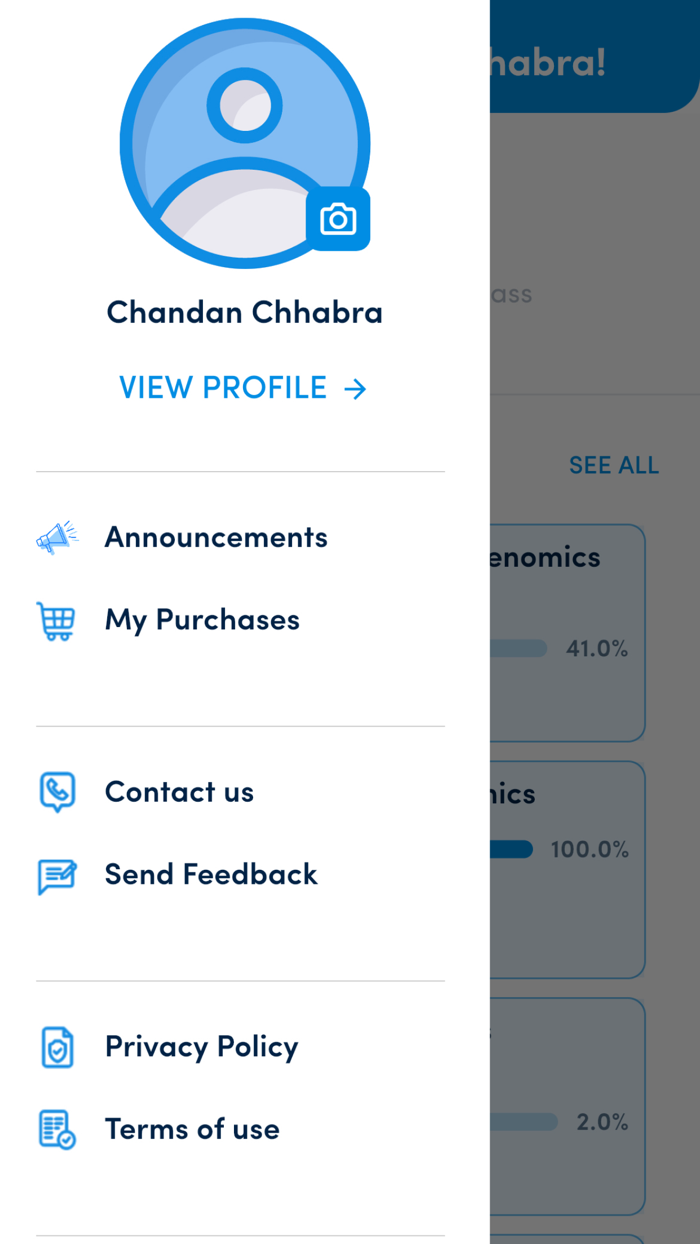
Task: Change profile photo with camera icon
Action: [x=338, y=219]
